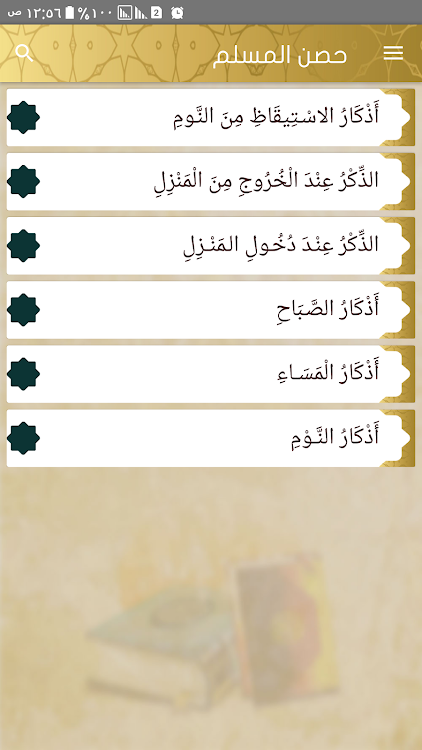The height and width of the screenshot is (750, 422).
Task: Open الذكر عند دخول المنزل
Action: [x=211, y=246]
